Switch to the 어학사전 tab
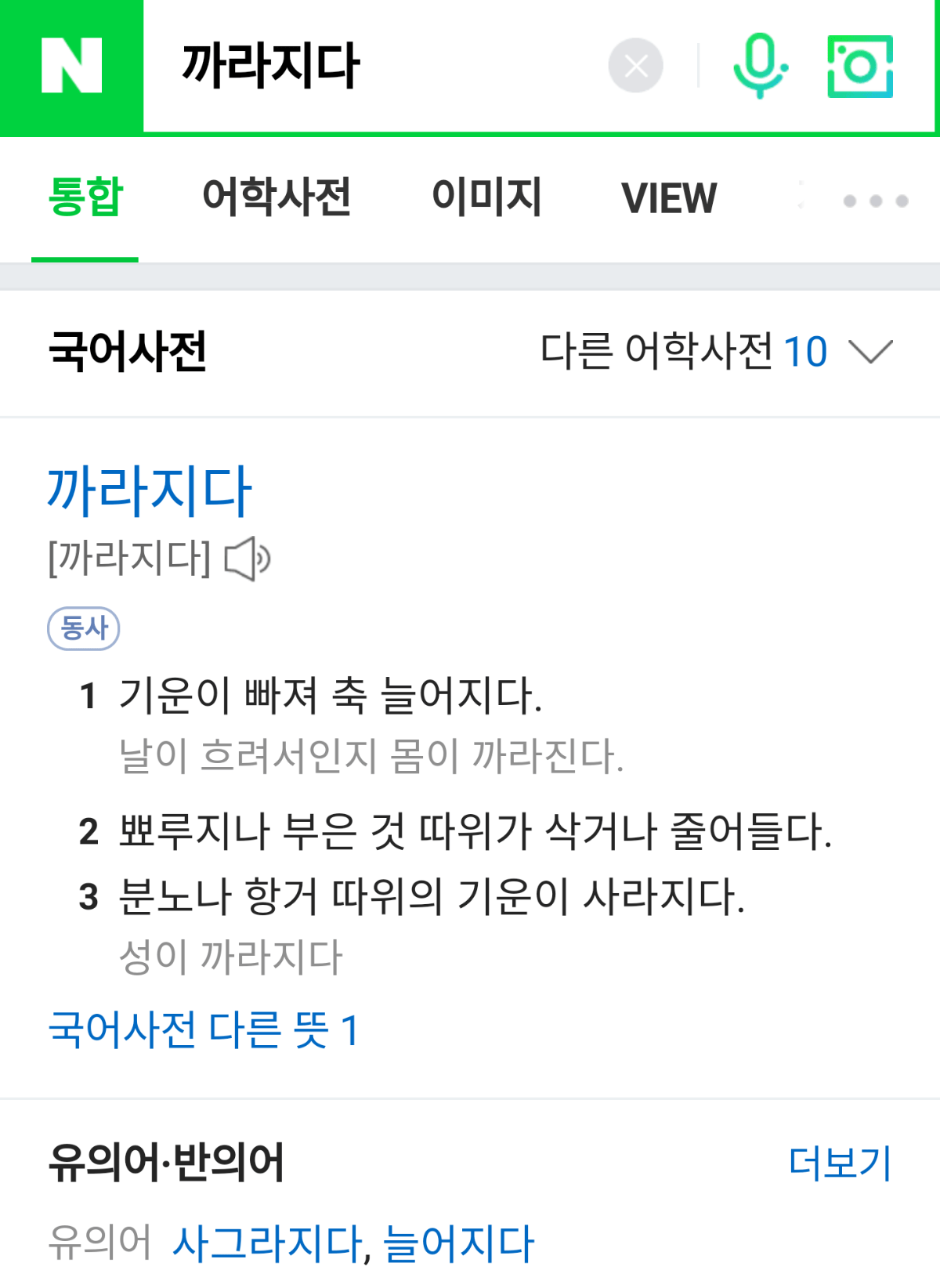The height and width of the screenshot is (1288, 940). (277, 197)
